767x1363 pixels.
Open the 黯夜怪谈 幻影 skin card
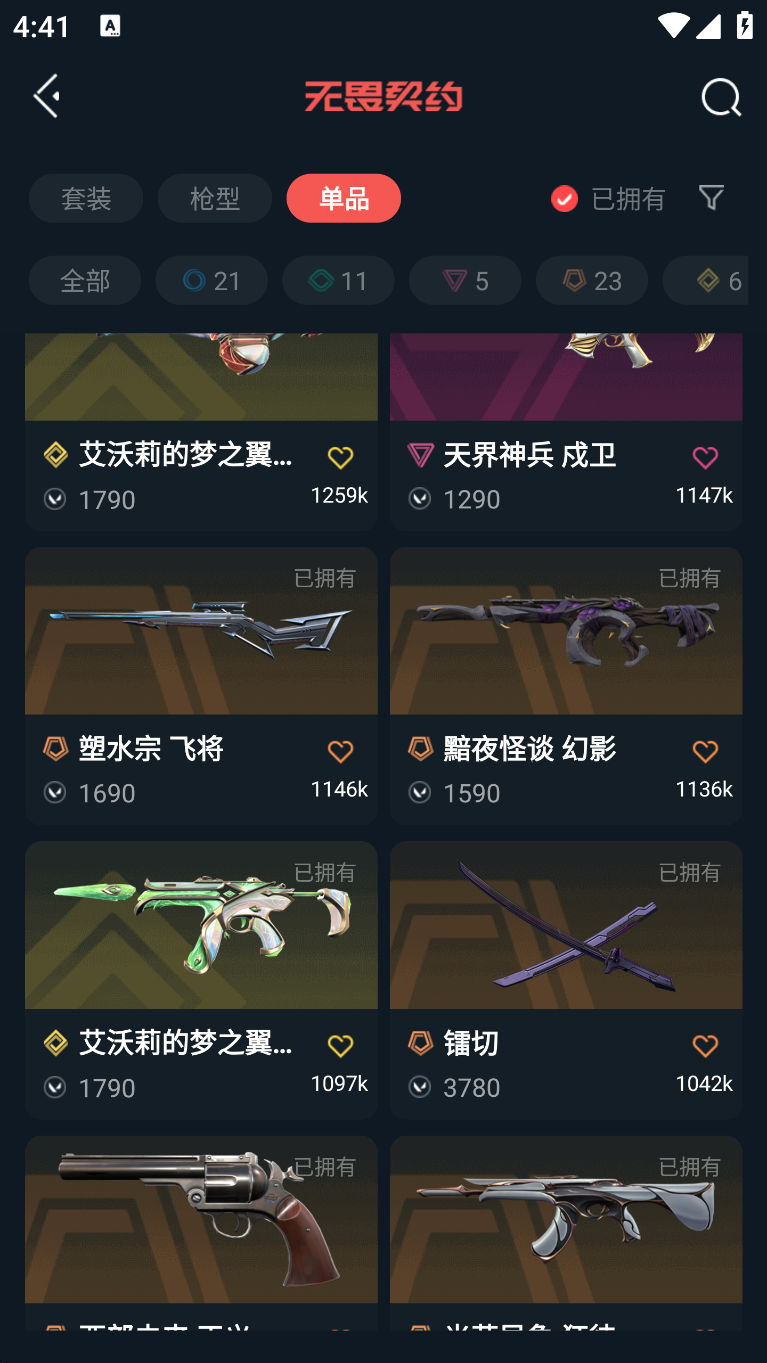click(x=566, y=650)
